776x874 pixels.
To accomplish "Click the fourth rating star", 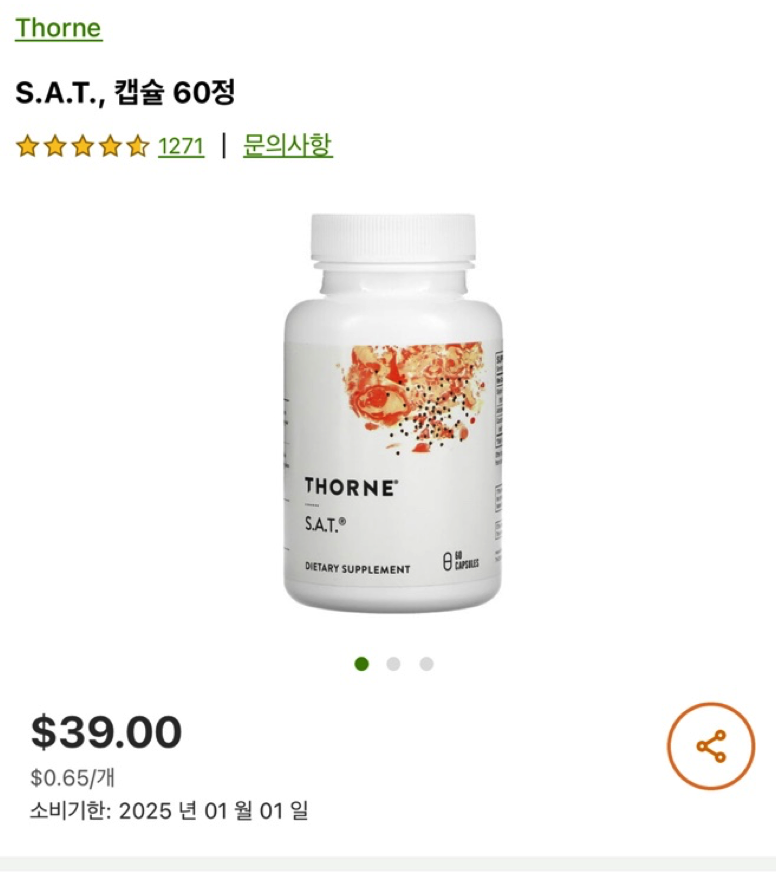I will point(108,147).
